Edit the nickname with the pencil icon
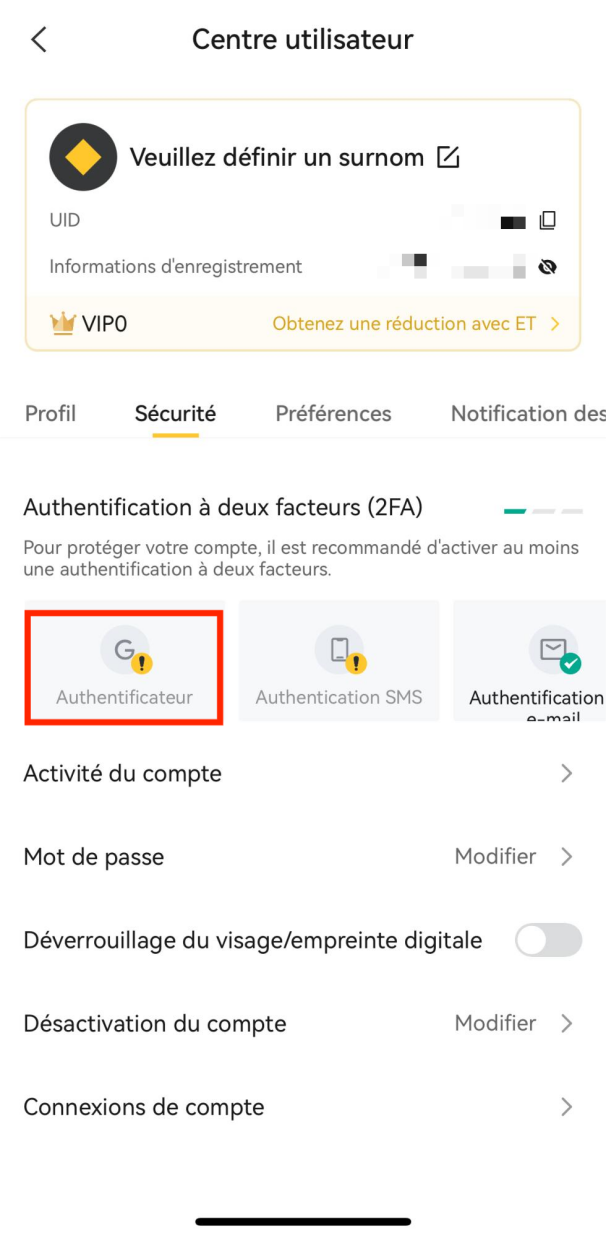606x1238 pixels. point(448,157)
